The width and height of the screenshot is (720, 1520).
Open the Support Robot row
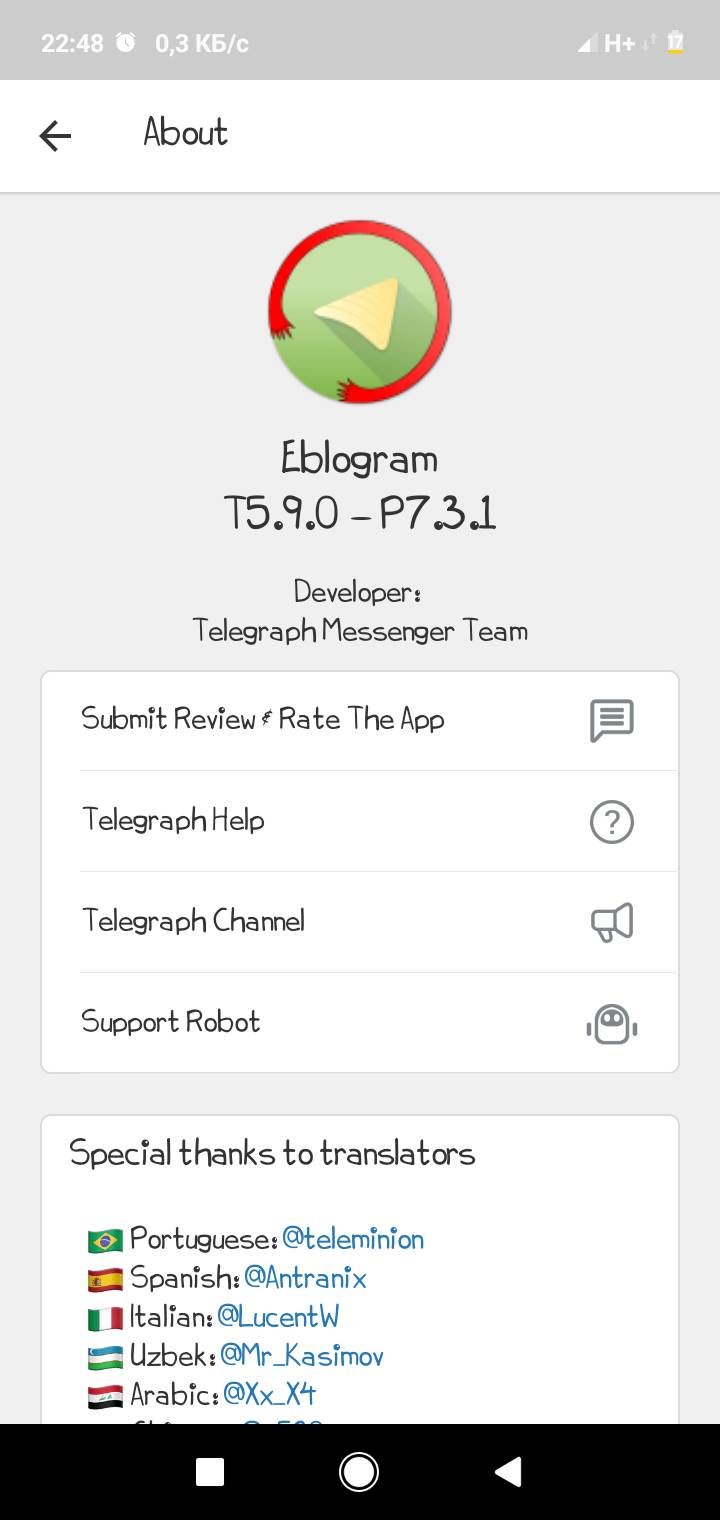tap(360, 1023)
